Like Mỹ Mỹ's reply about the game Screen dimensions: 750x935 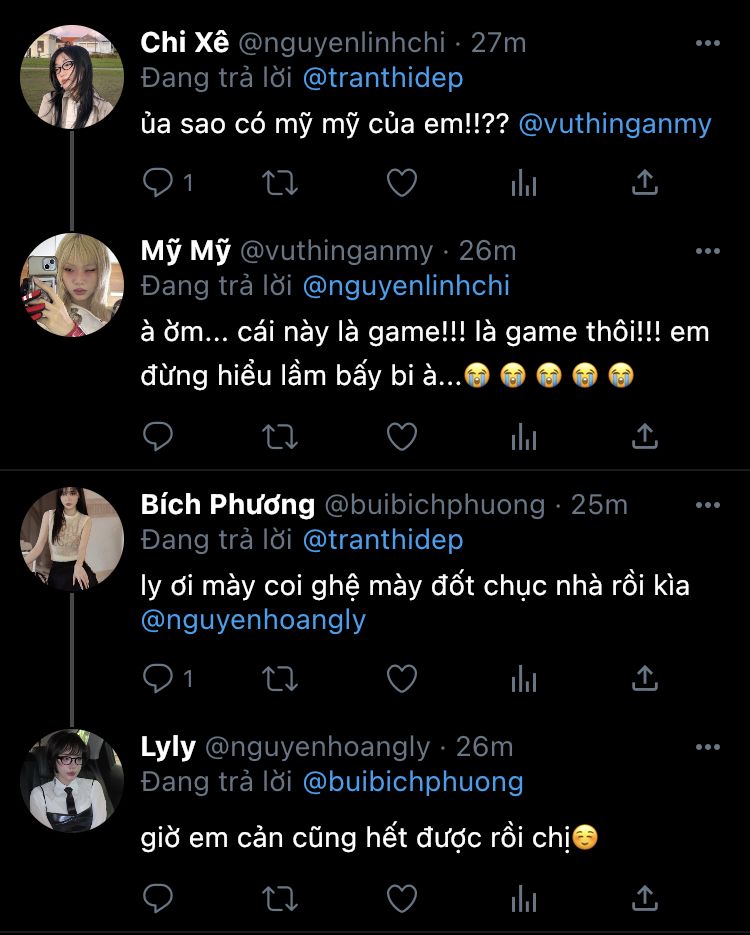coord(402,436)
